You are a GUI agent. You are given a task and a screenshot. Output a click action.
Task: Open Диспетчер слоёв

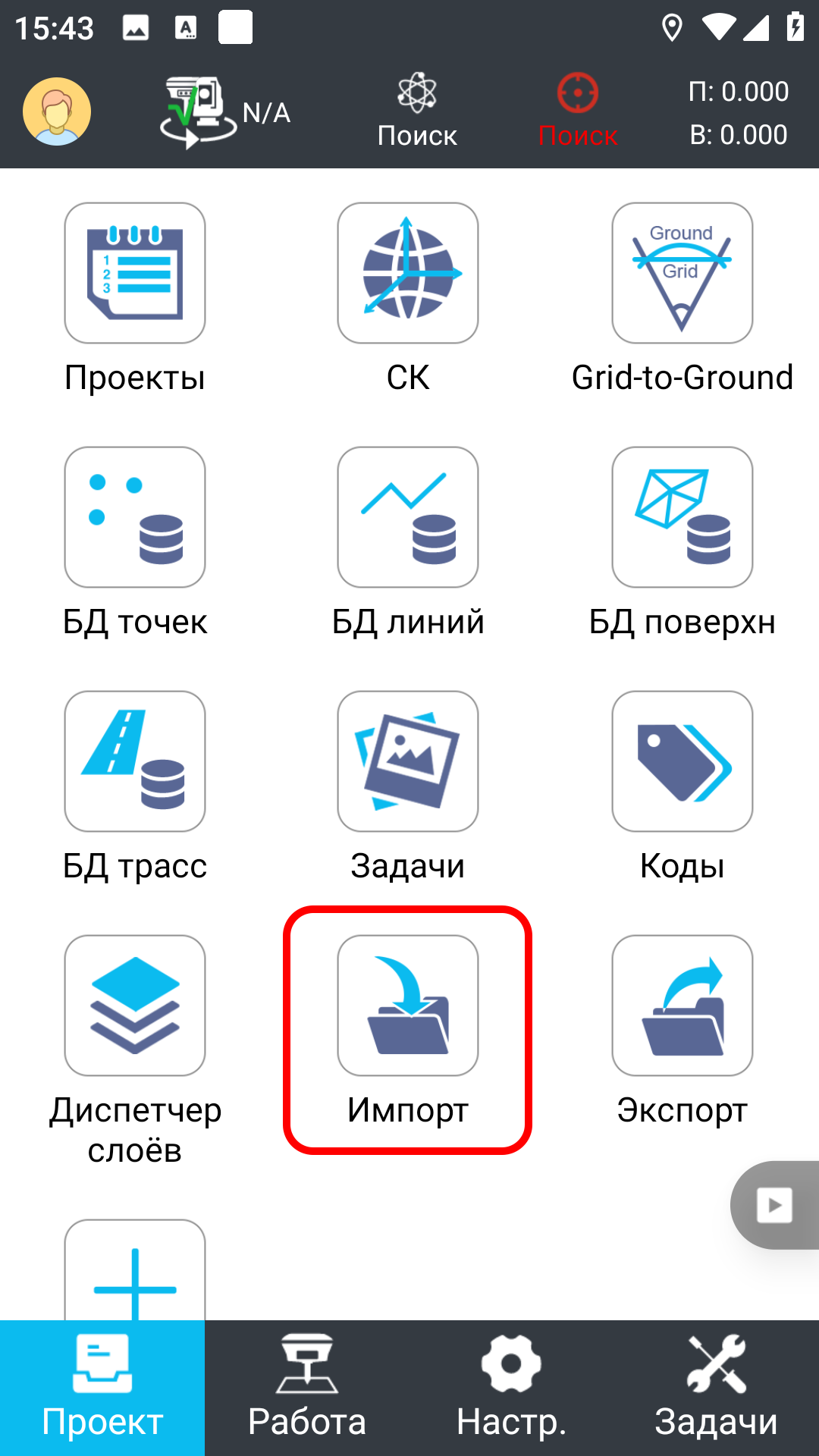(x=135, y=1006)
